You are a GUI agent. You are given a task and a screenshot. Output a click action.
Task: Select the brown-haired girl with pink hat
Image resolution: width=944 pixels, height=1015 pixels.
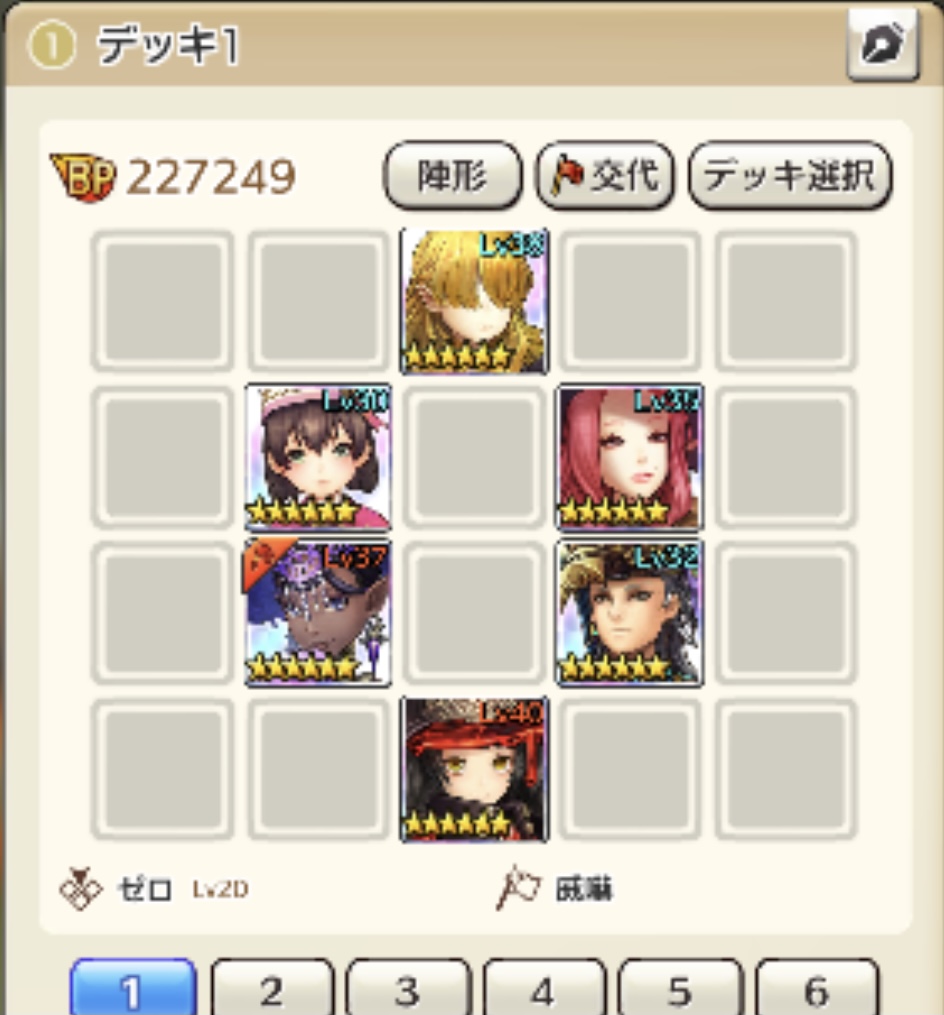coord(318,457)
